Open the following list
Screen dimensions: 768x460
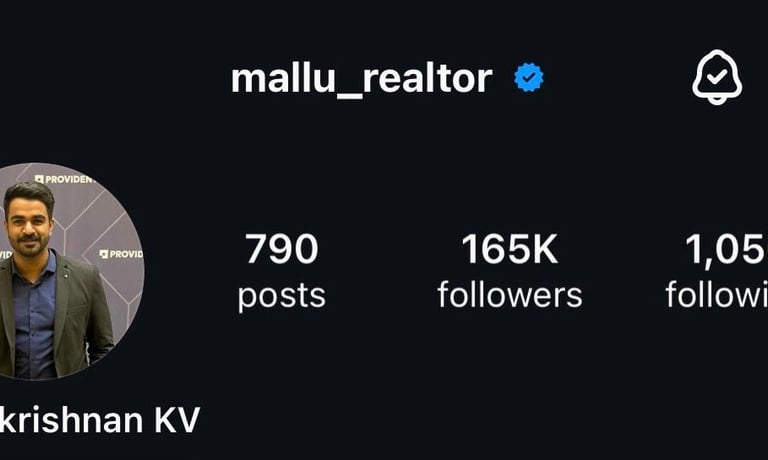[x=720, y=270]
